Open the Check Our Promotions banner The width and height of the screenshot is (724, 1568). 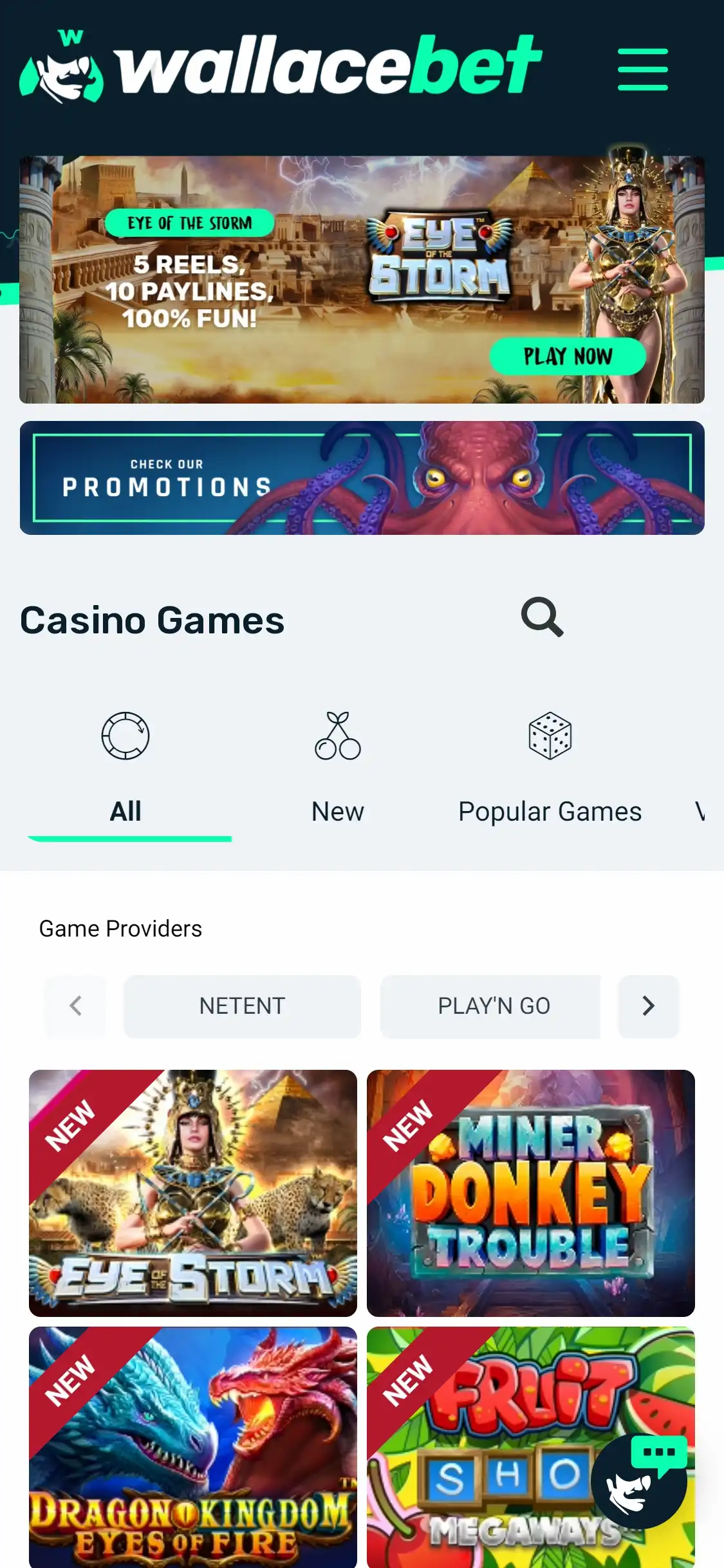362,478
